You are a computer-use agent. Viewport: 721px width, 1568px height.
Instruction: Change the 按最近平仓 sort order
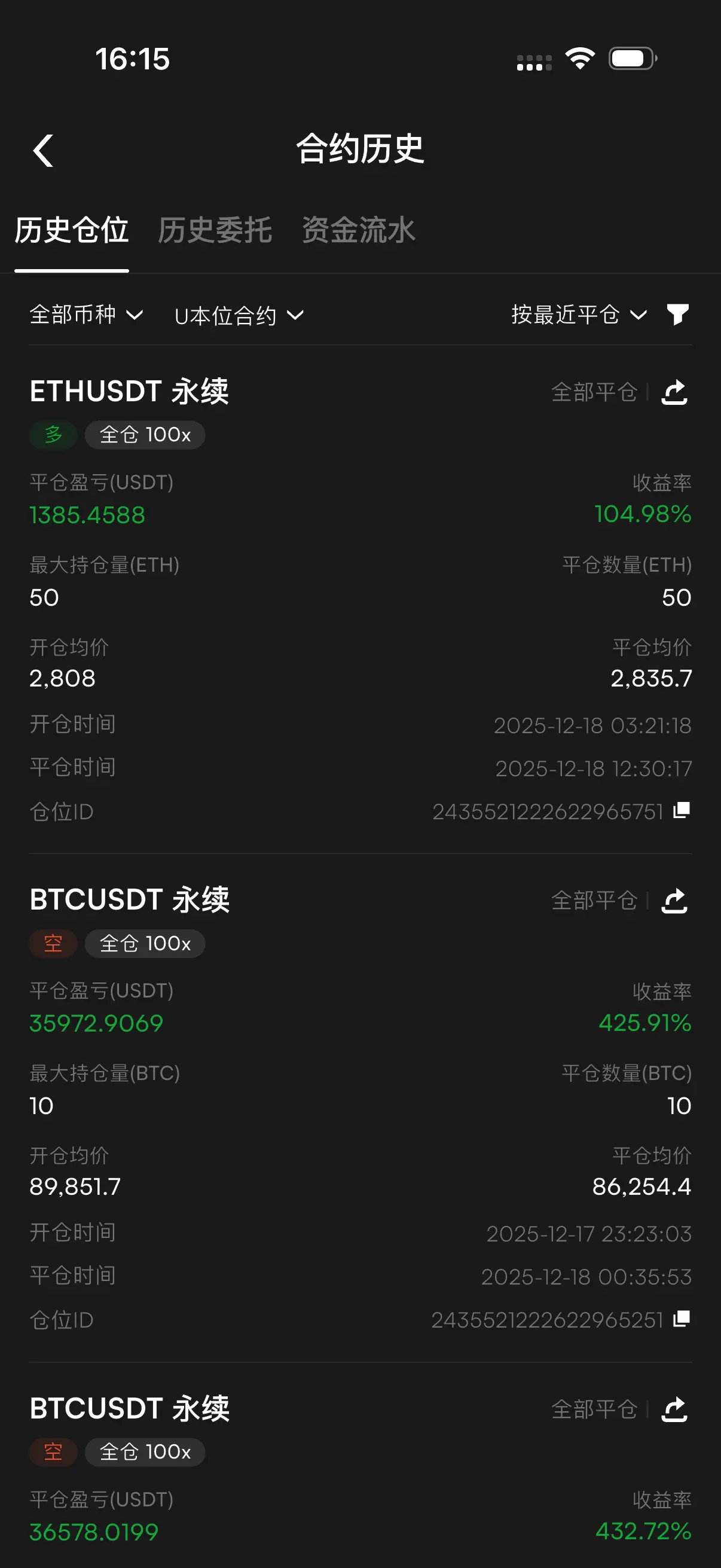578,315
